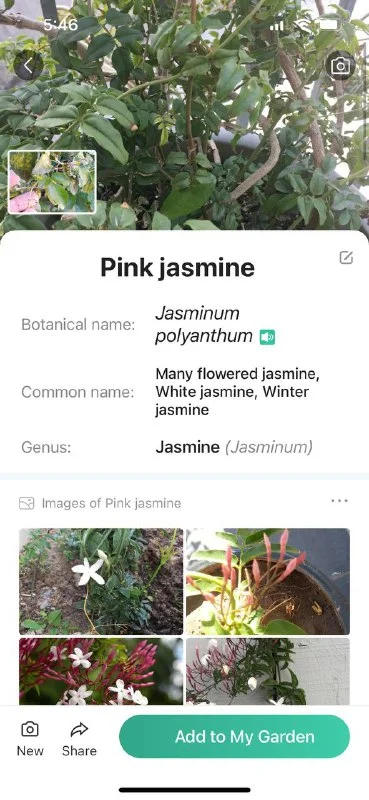Screen dimensions: 369x800
Task: Open the camera icon over the photo
Action: (x=340, y=65)
